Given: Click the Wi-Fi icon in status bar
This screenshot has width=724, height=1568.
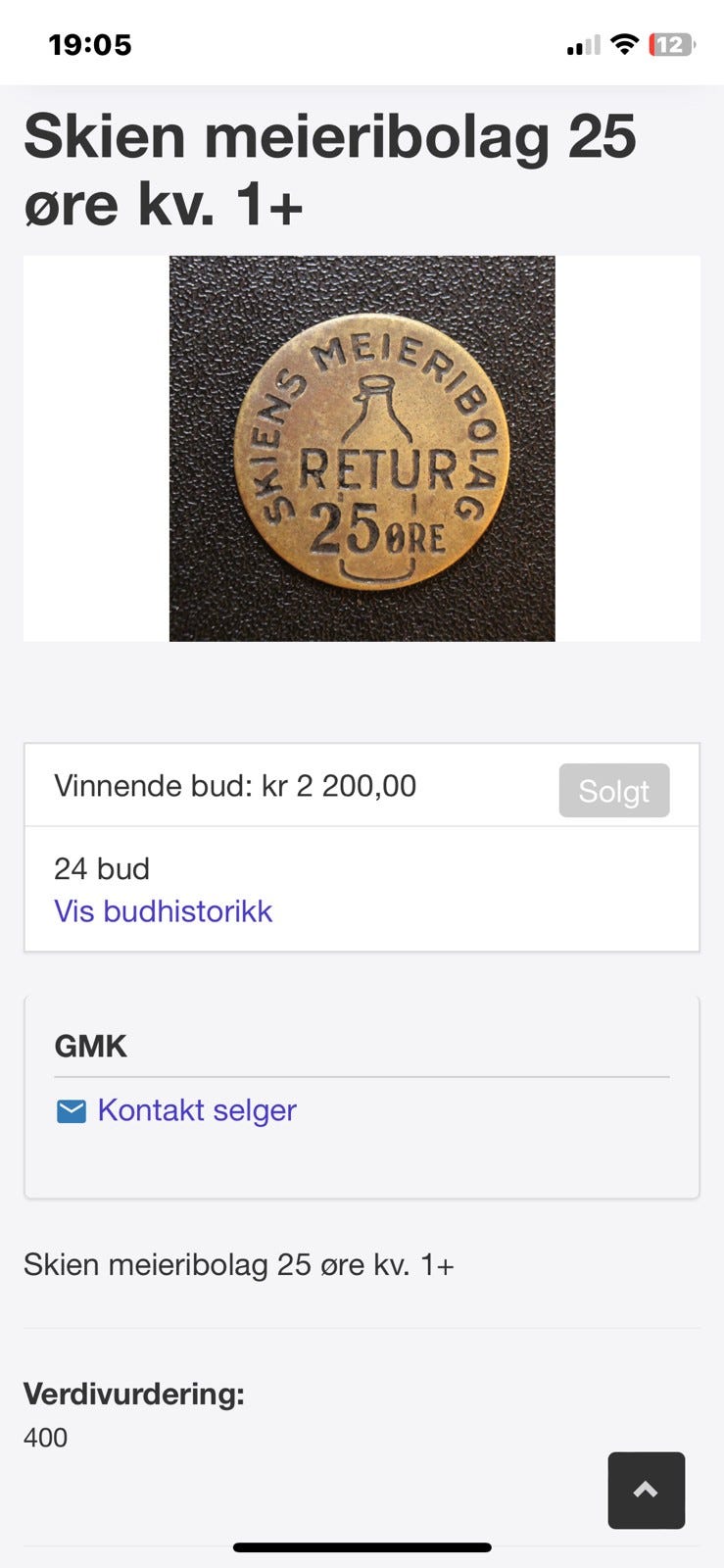Looking at the screenshot, I should click(x=624, y=44).
